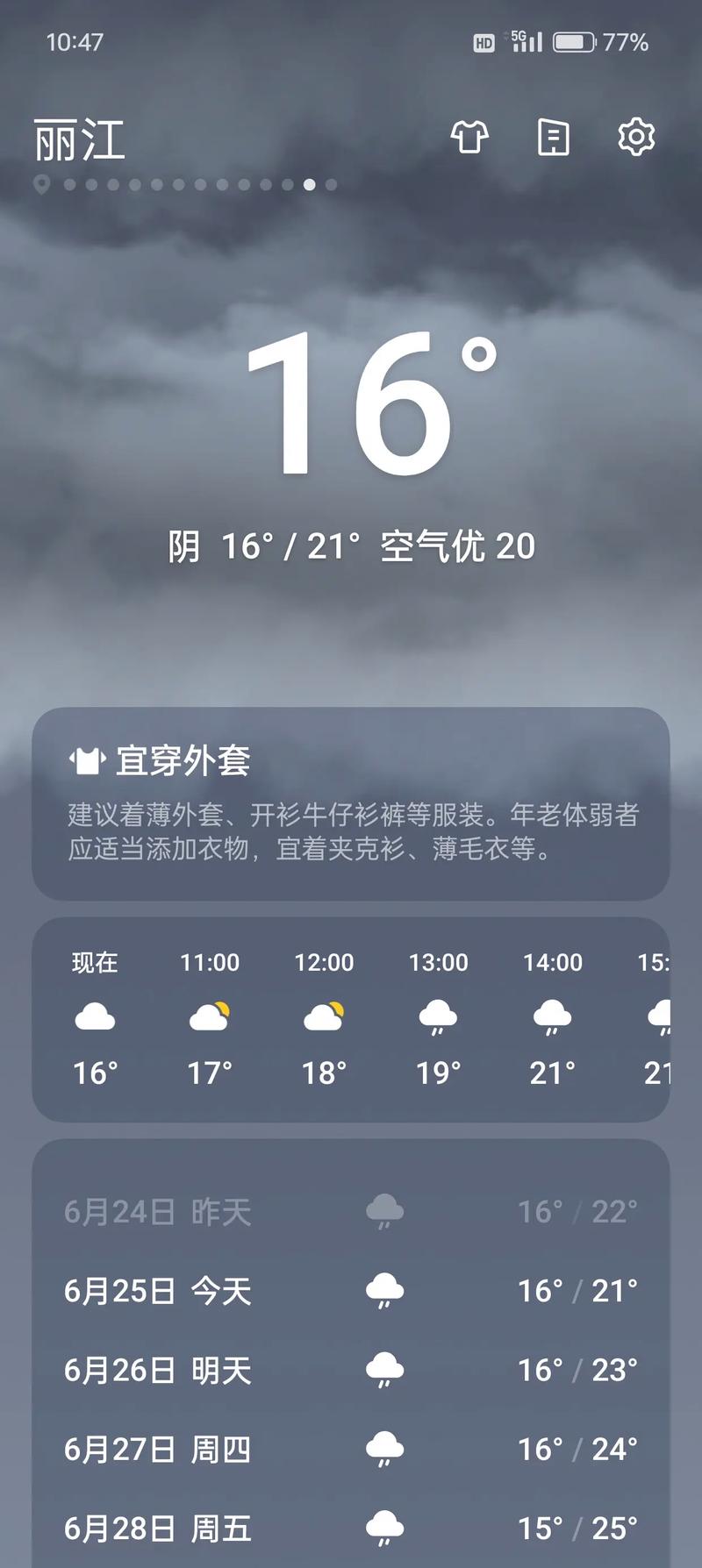Image resolution: width=702 pixels, height=1568 pixels.
Task: Tap the rain icon for 6月26日 明天
Action: [x=383, y=1372]
